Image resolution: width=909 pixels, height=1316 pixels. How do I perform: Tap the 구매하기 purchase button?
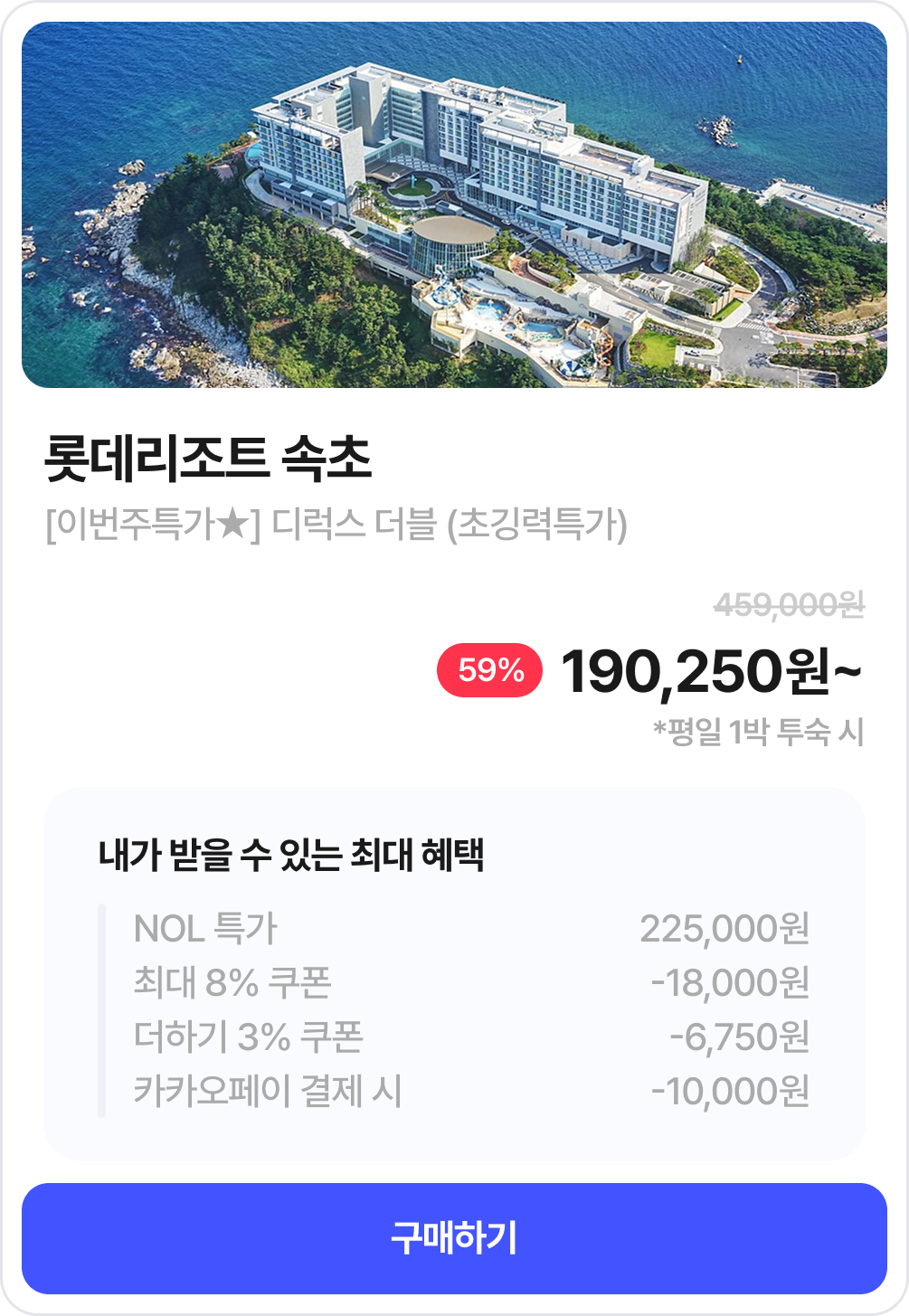[x=454, y=1237]
